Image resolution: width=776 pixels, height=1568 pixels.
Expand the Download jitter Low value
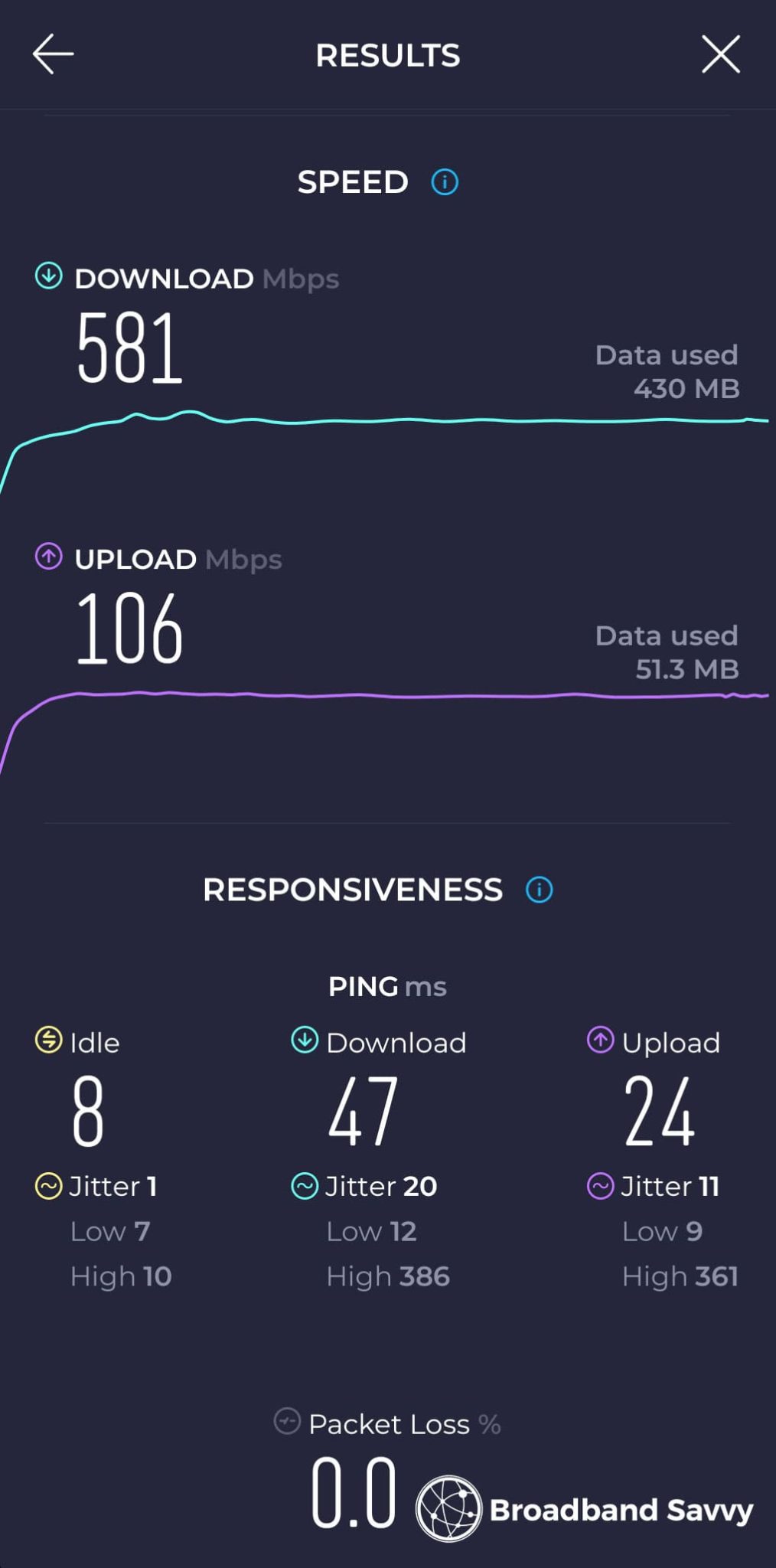[x=371, y=1230]
